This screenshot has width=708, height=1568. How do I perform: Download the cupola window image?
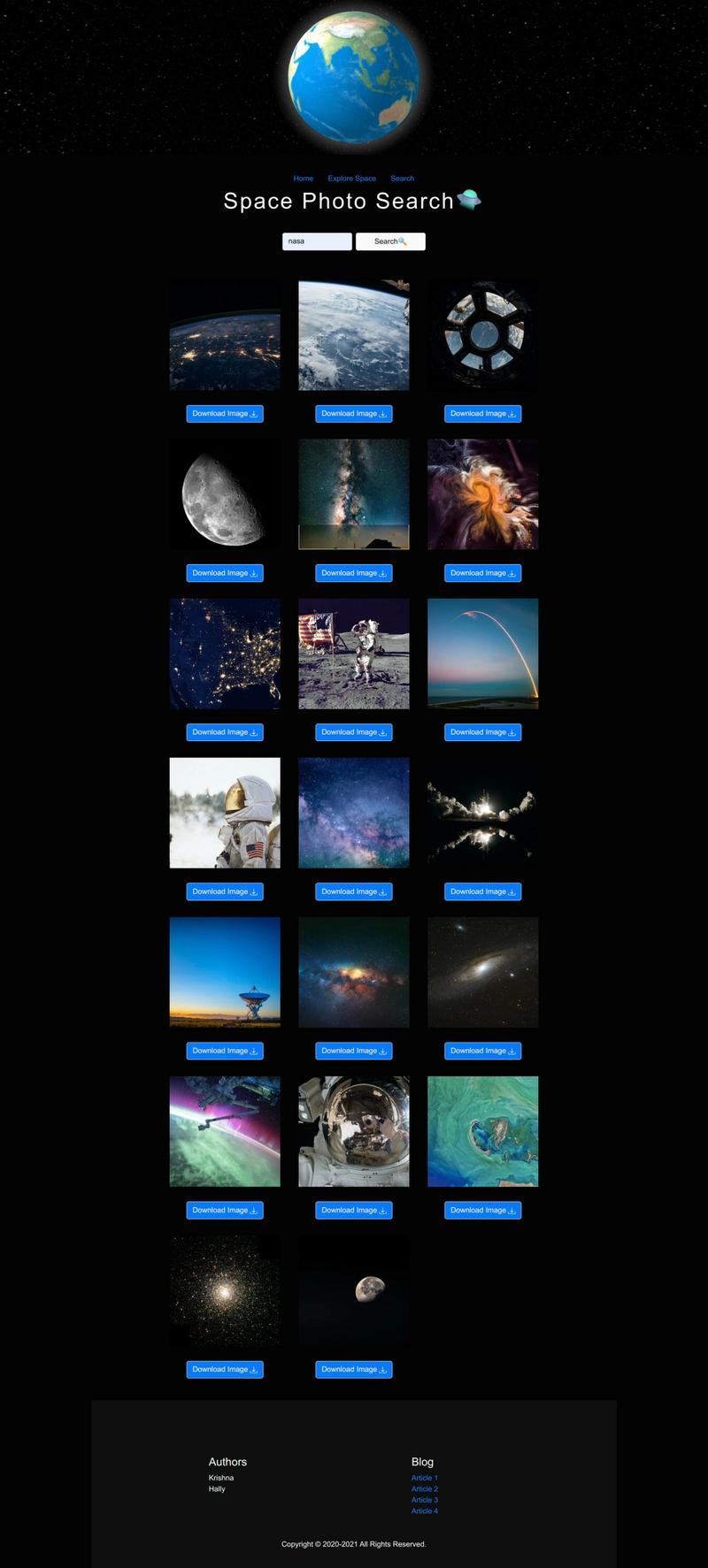(482, 414)
